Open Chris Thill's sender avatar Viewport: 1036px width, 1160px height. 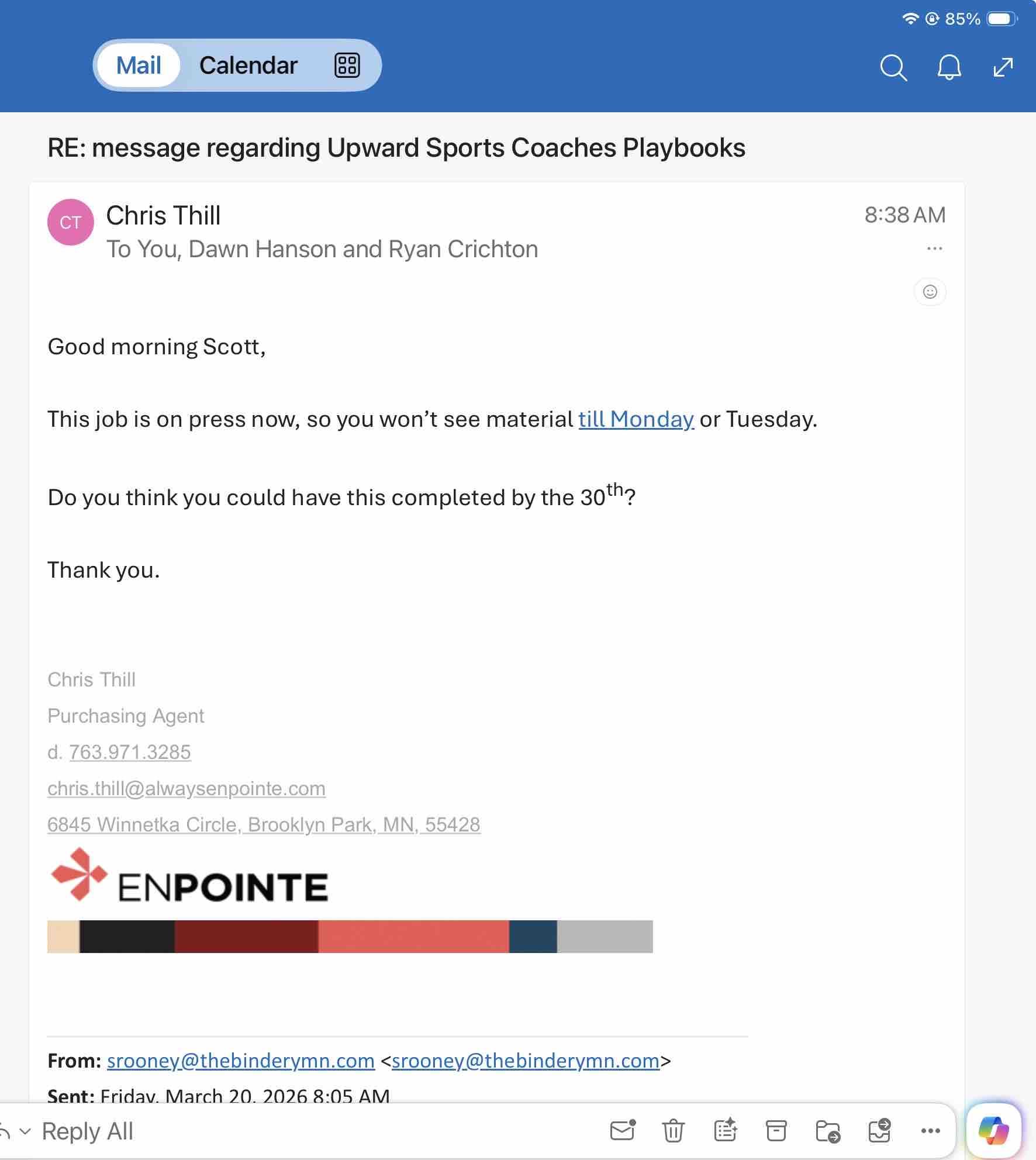(x=70, y=222)
